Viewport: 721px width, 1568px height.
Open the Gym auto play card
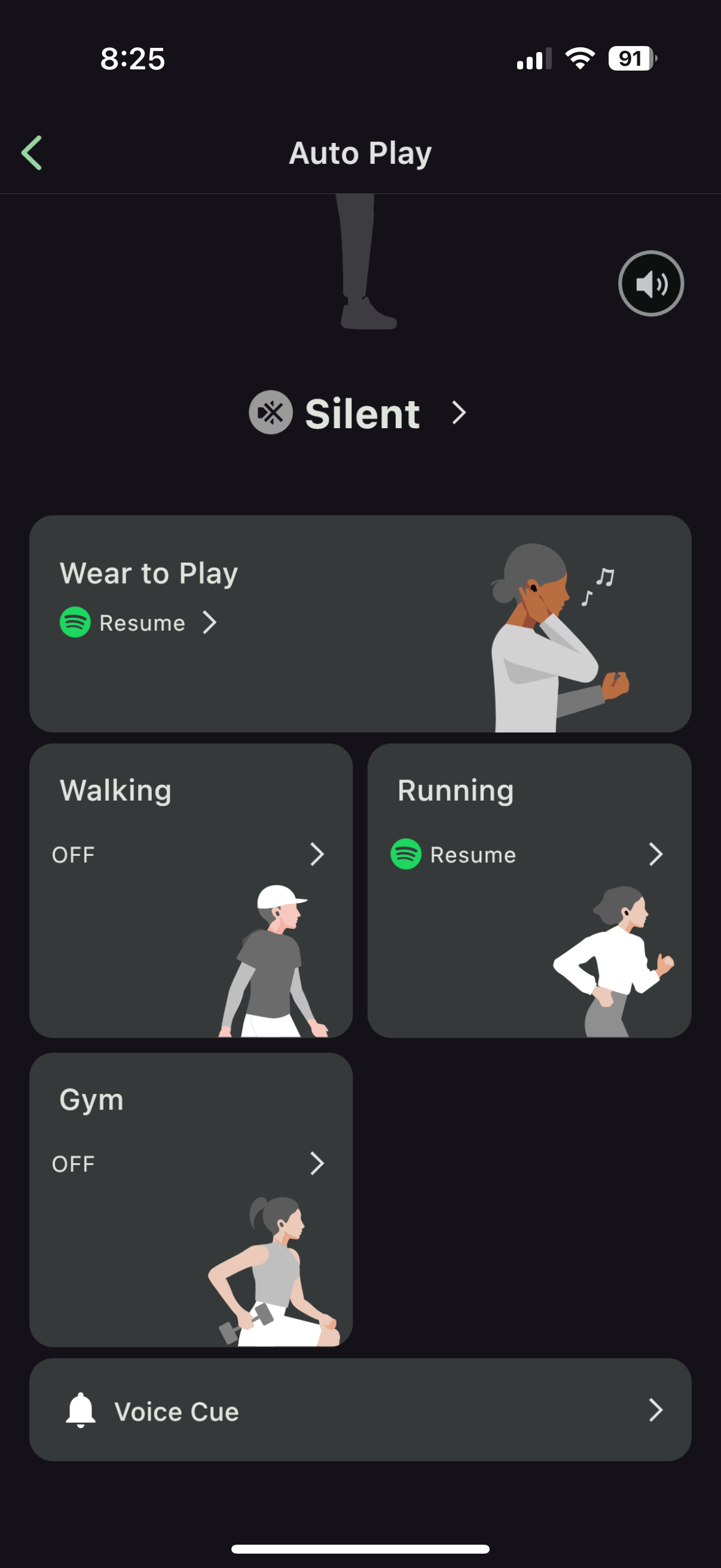(x=191, y=1199)
